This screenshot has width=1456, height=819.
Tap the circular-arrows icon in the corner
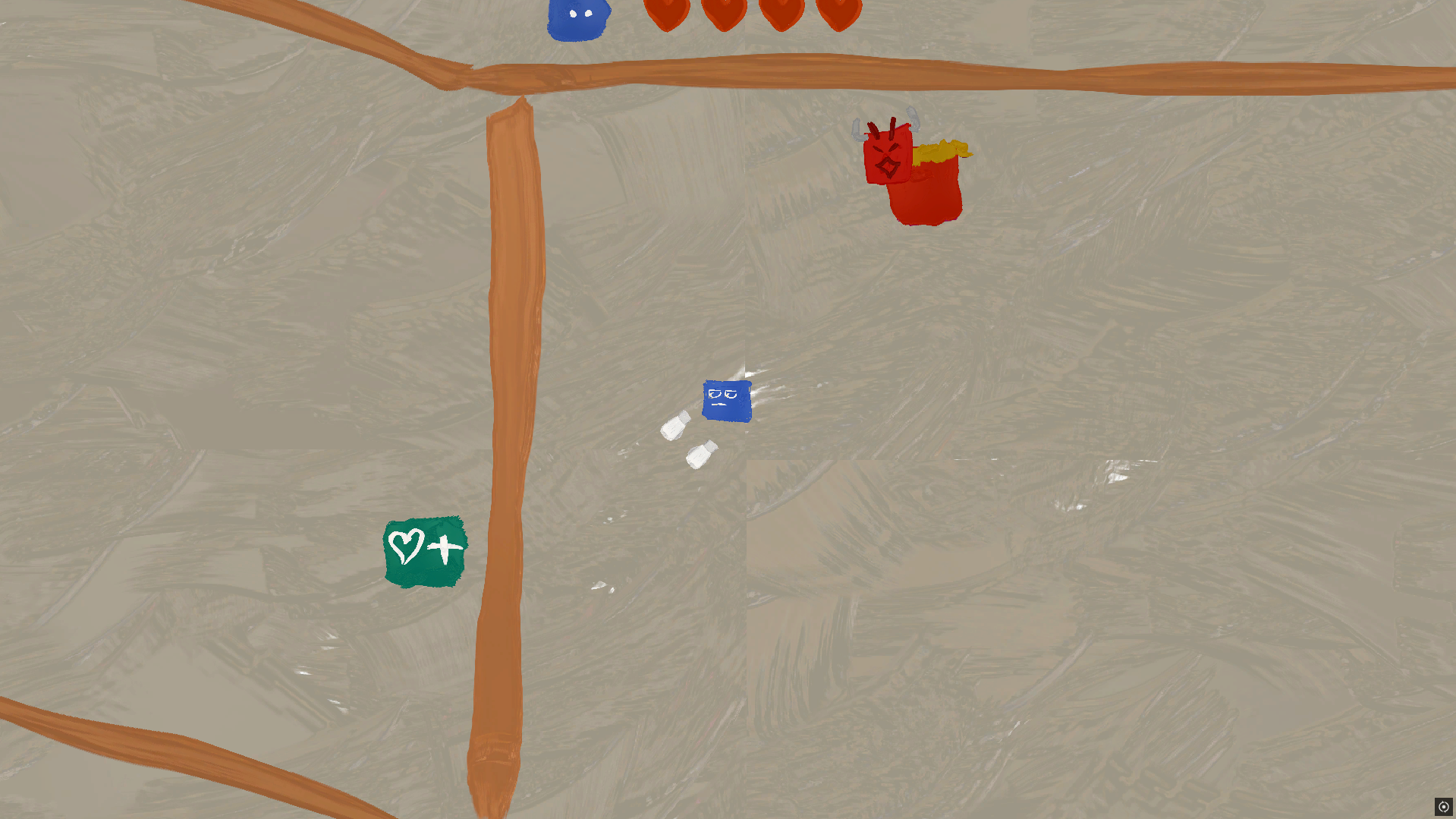point(1443,807)
